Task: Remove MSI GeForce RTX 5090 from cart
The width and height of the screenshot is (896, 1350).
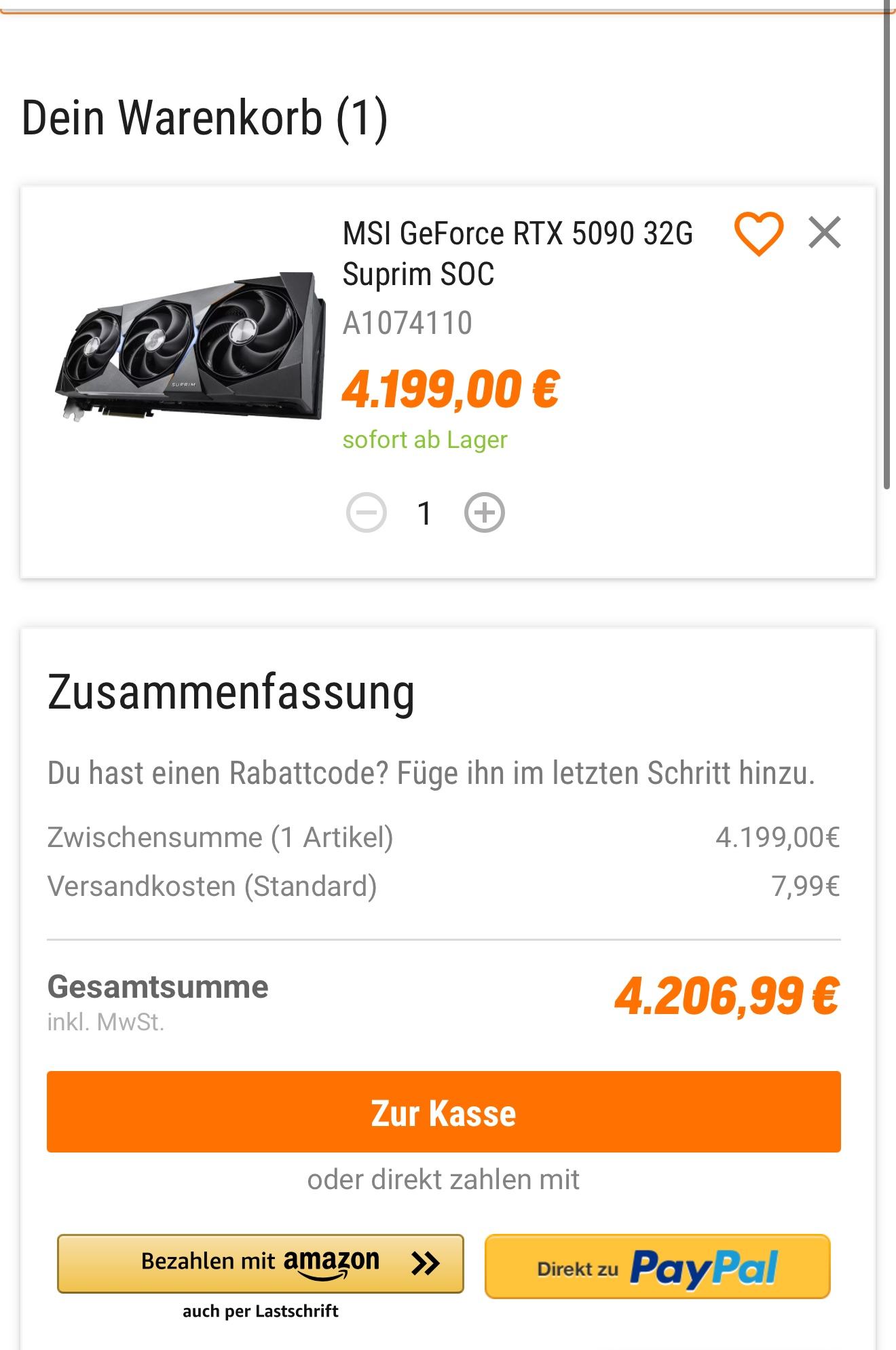Action: click(x=825, y=233)
